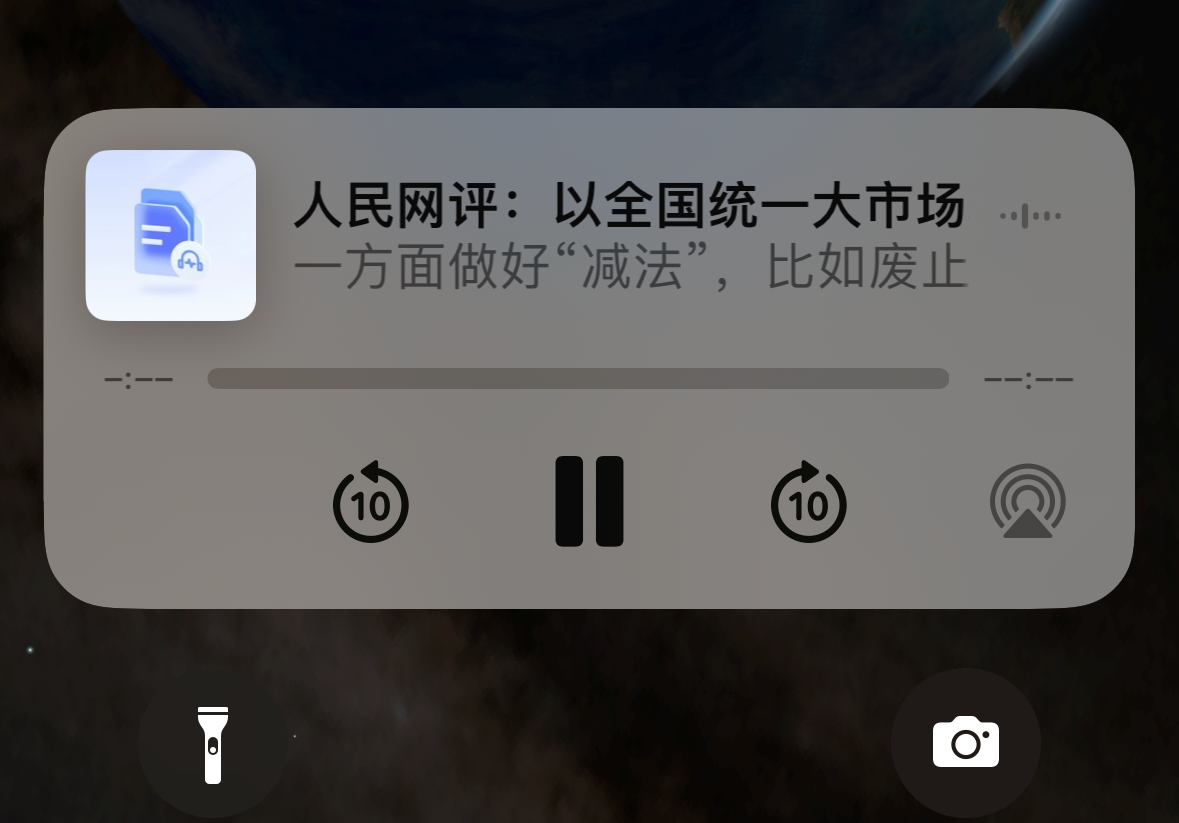The width and height of the screenshot is (1179, 823).
Task: Skip forward 10 seconds
Action: click(808, 502)
